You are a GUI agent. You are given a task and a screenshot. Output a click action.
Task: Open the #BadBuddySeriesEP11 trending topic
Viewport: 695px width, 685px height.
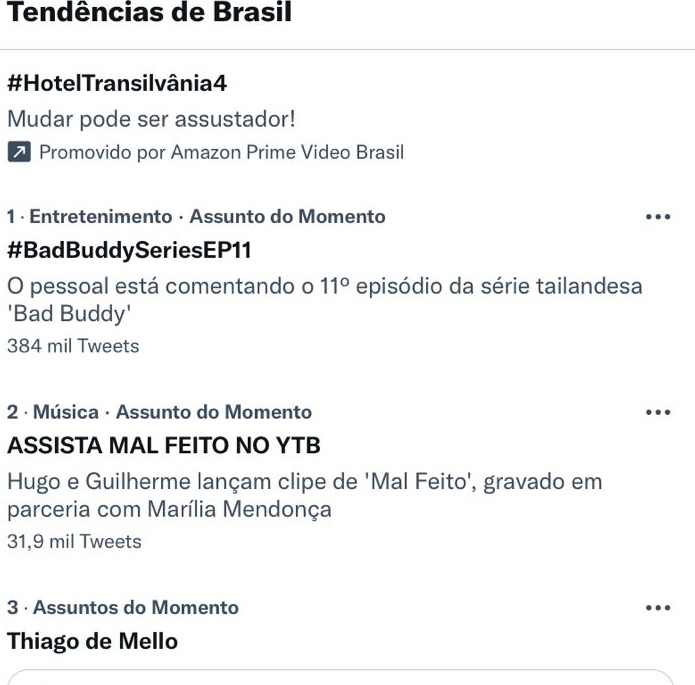pos(129,249)
